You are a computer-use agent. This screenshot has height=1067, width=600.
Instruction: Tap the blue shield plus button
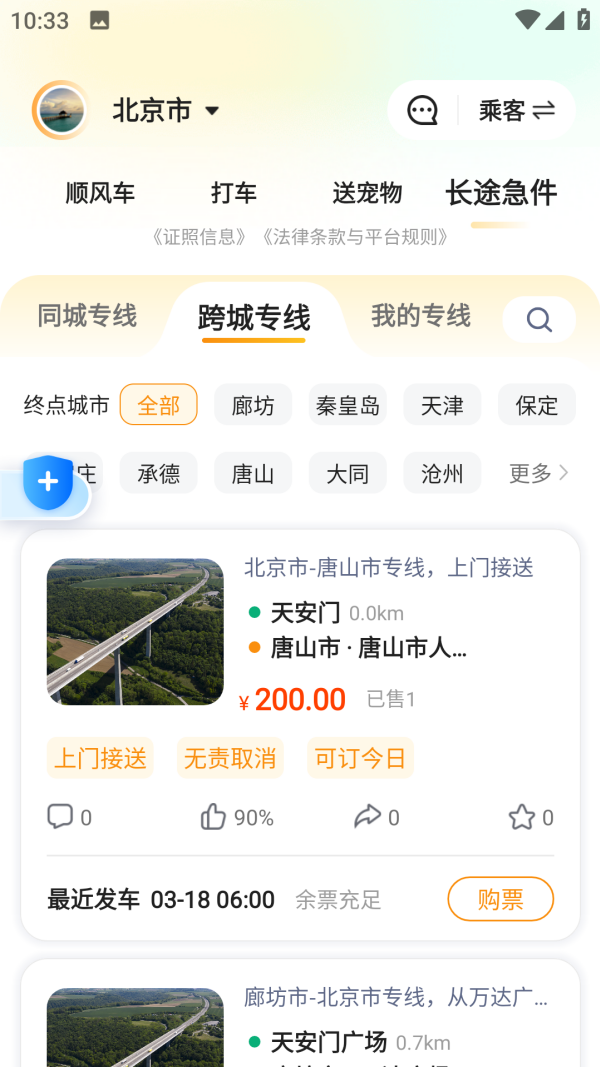click(x=48, y=483)
